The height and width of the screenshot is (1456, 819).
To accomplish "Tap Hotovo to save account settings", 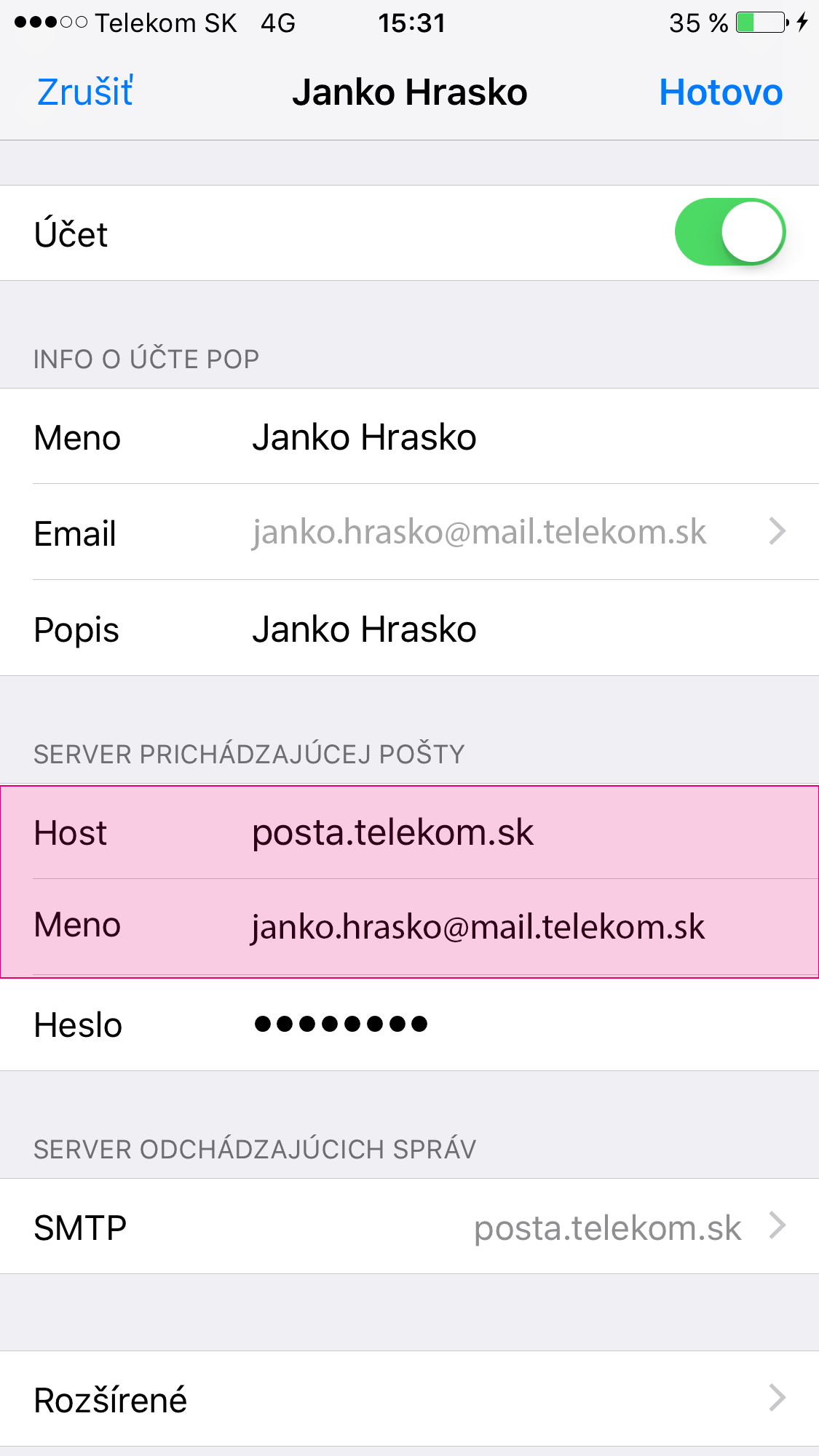I will tap(720, 92).
